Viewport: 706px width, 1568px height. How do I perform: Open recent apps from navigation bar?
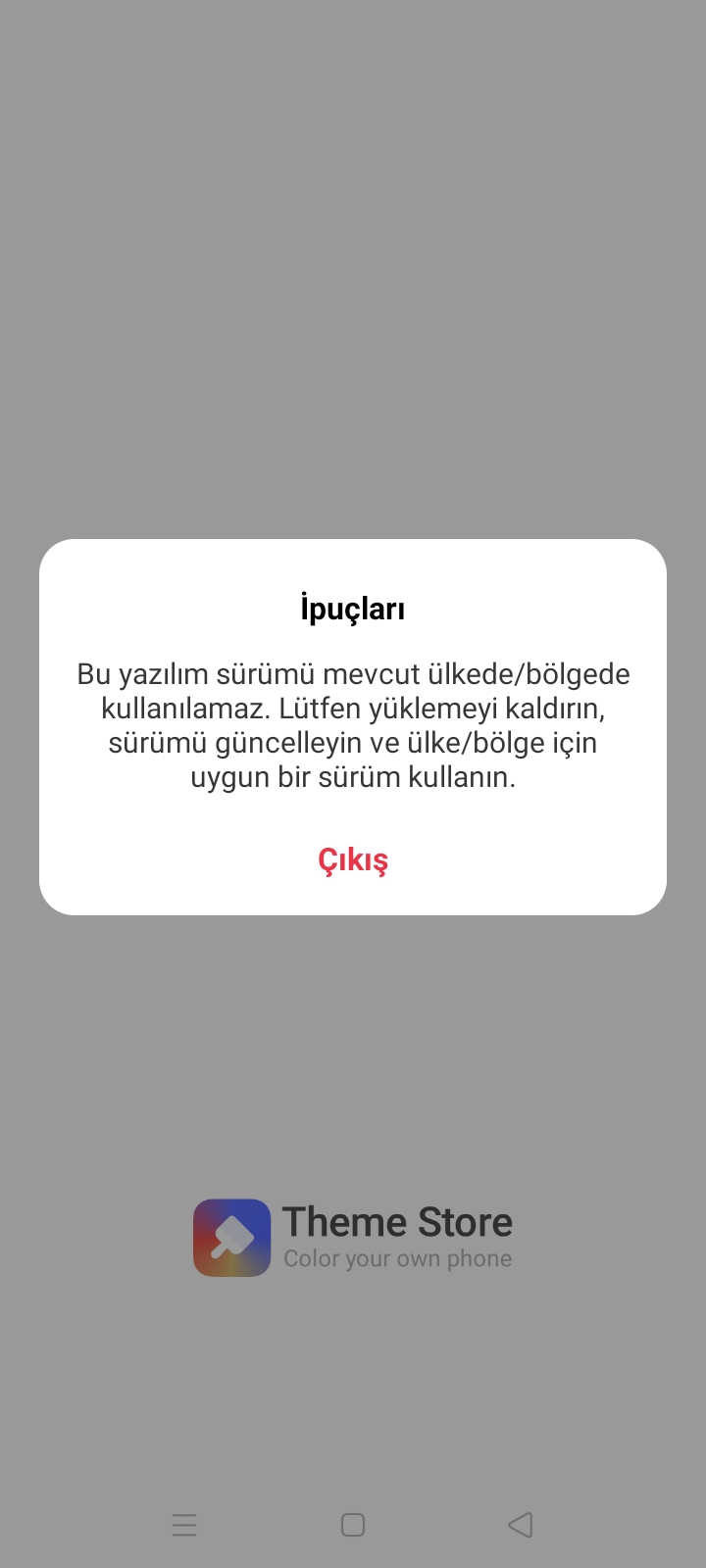pyautogui.click(x=184, y=1525)
